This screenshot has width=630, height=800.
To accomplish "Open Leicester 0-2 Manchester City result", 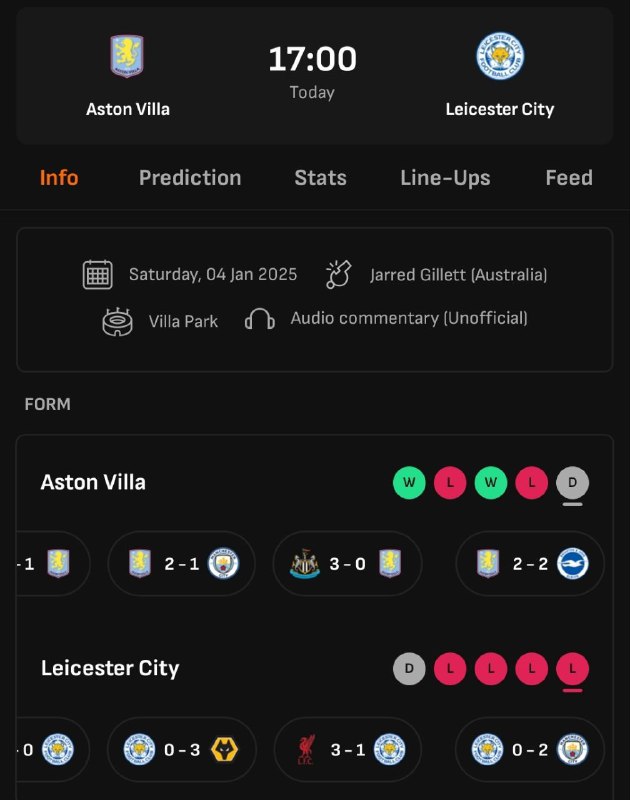I will [x=530, y=749].
